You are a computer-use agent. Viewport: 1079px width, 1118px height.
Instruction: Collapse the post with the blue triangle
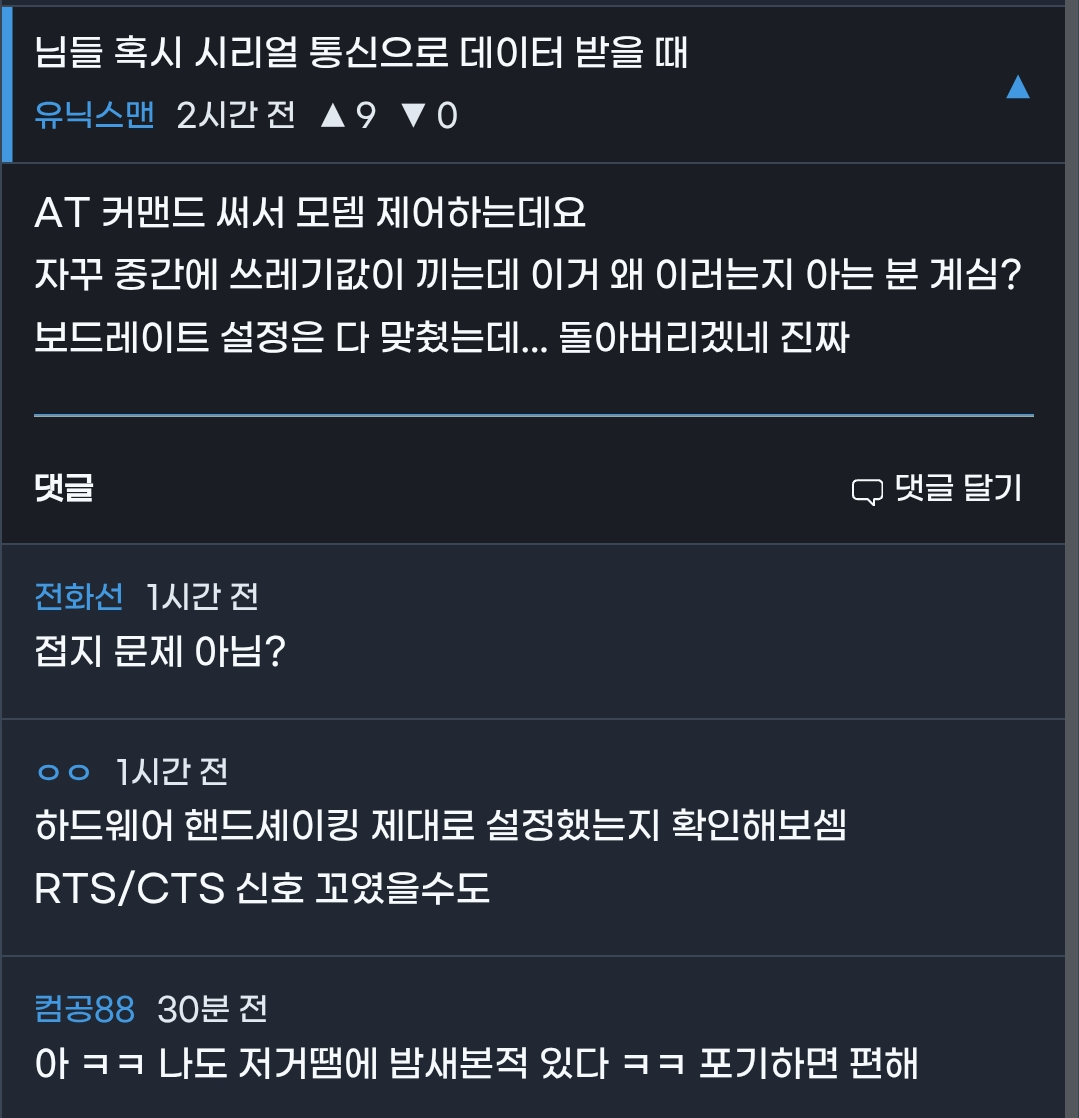point(1017,88)
